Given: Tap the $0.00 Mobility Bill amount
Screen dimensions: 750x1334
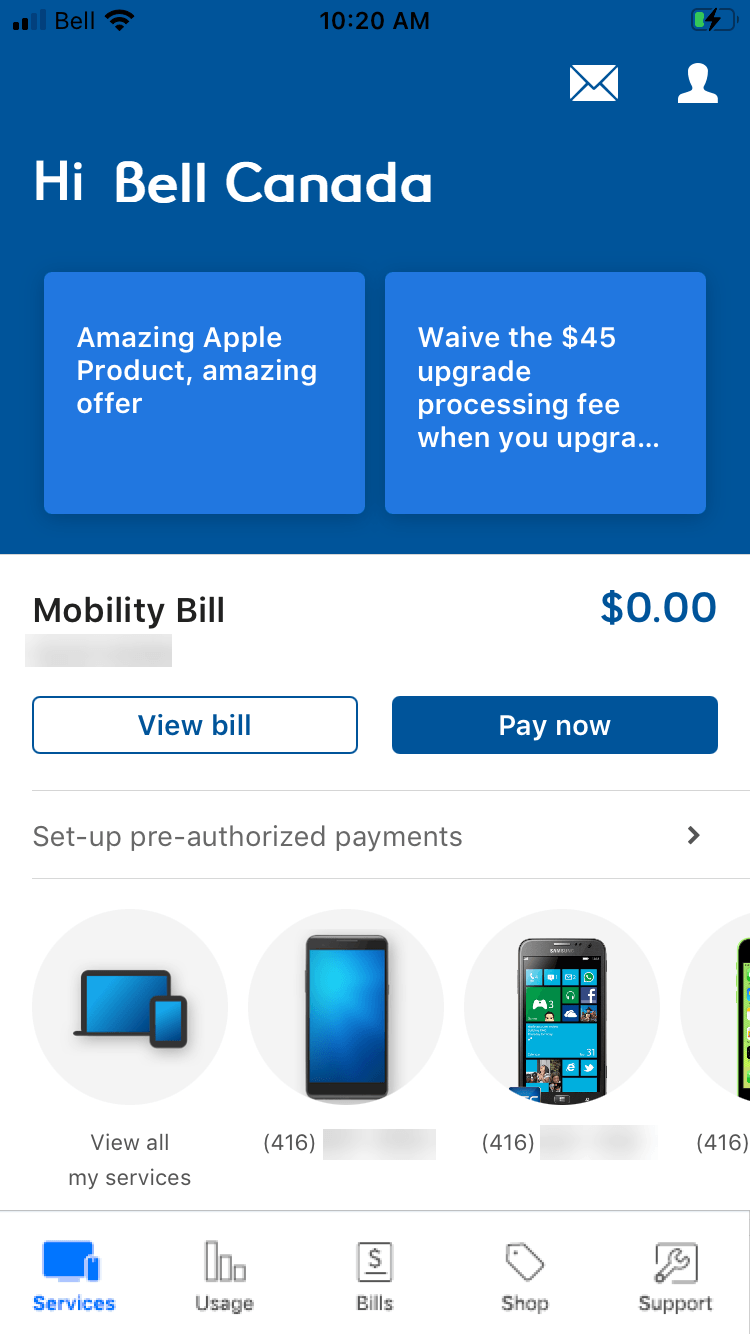Looking at the screenshot, I should click(x=658, y=608).
